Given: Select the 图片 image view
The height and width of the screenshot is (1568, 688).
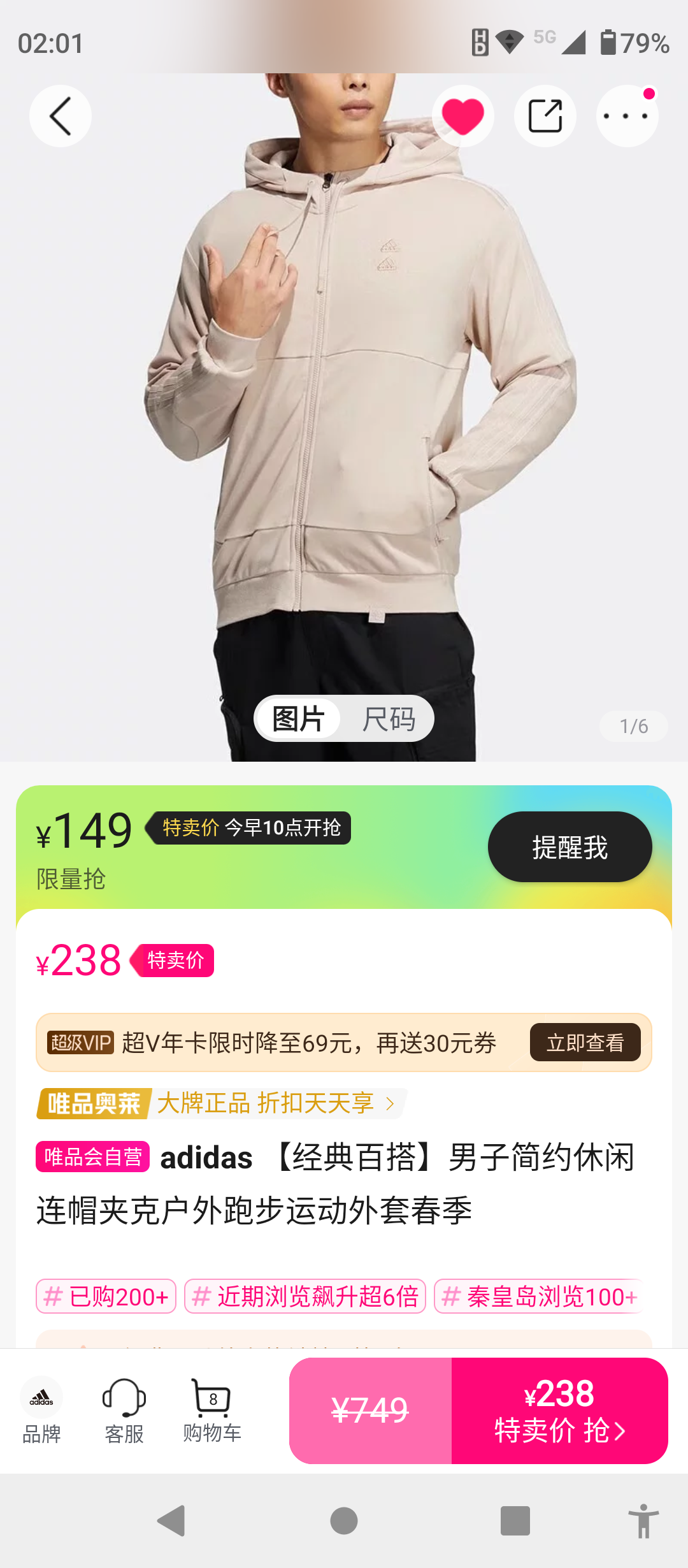Looking at the screenshot, I should (298, 719).
